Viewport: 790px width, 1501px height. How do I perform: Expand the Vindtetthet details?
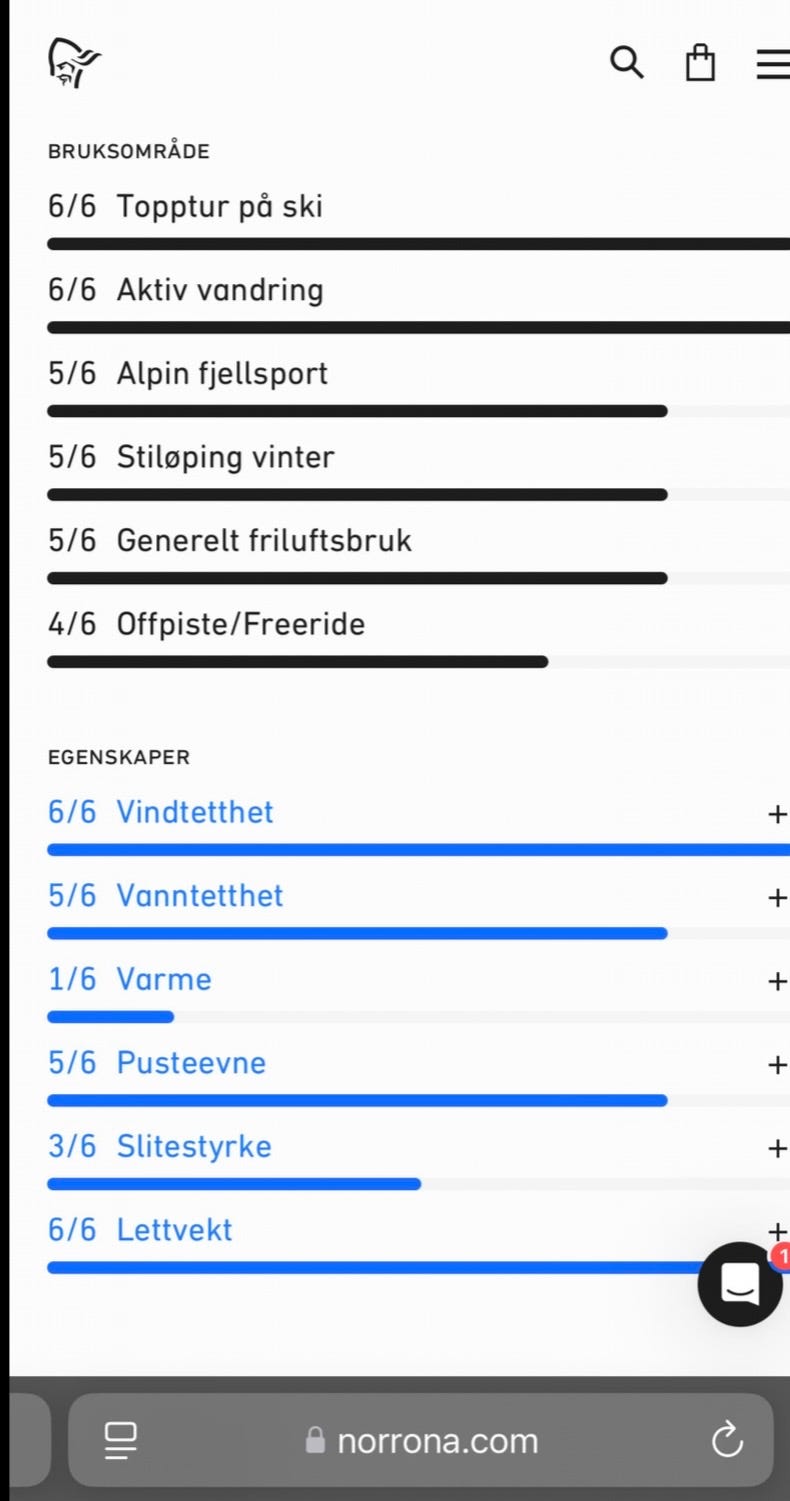coord(777,813)
